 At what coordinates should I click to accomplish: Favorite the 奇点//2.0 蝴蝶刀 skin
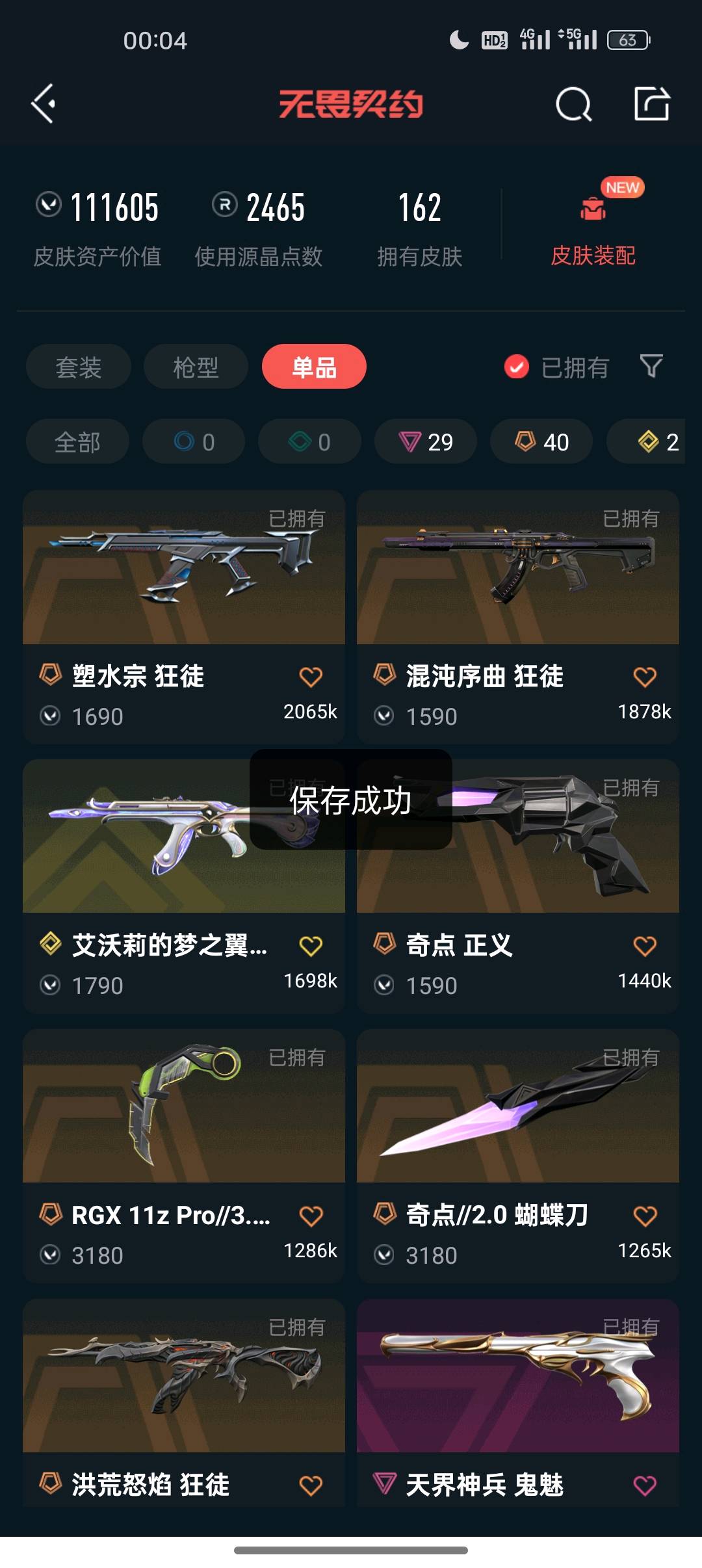(645, 1216)
